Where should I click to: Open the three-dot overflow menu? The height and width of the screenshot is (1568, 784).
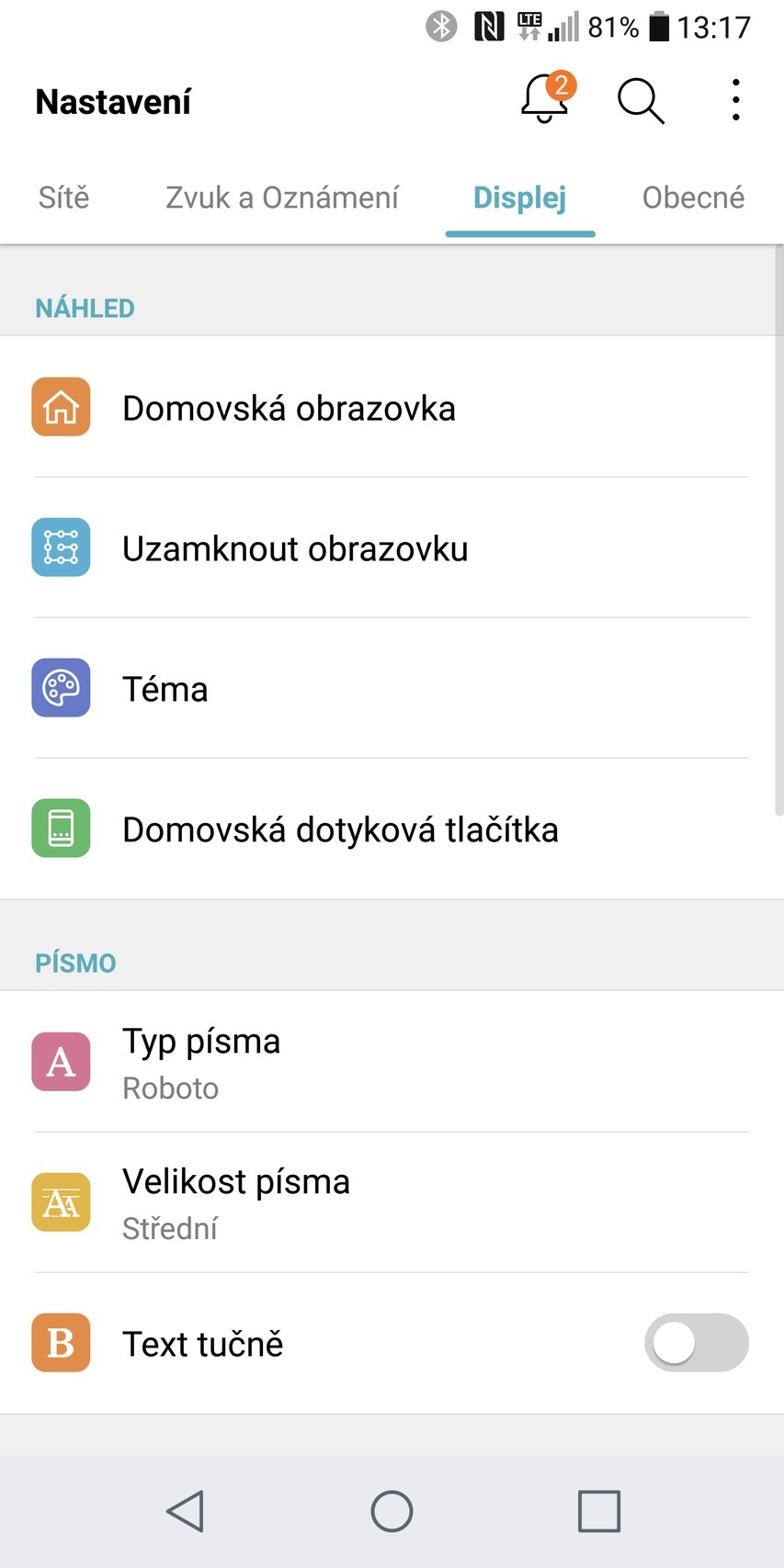click(734, 101)
